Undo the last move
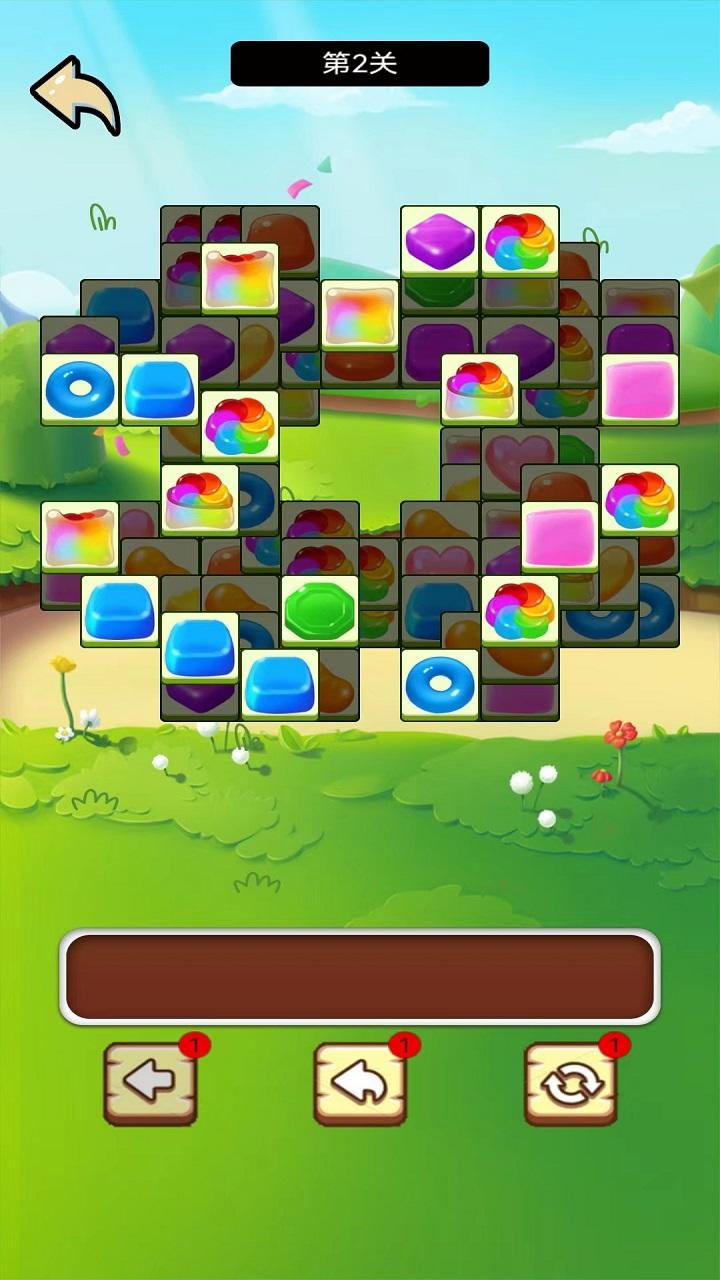Image resolution: width=720 pixels, height=1280 pixels. click(360, 1084)
